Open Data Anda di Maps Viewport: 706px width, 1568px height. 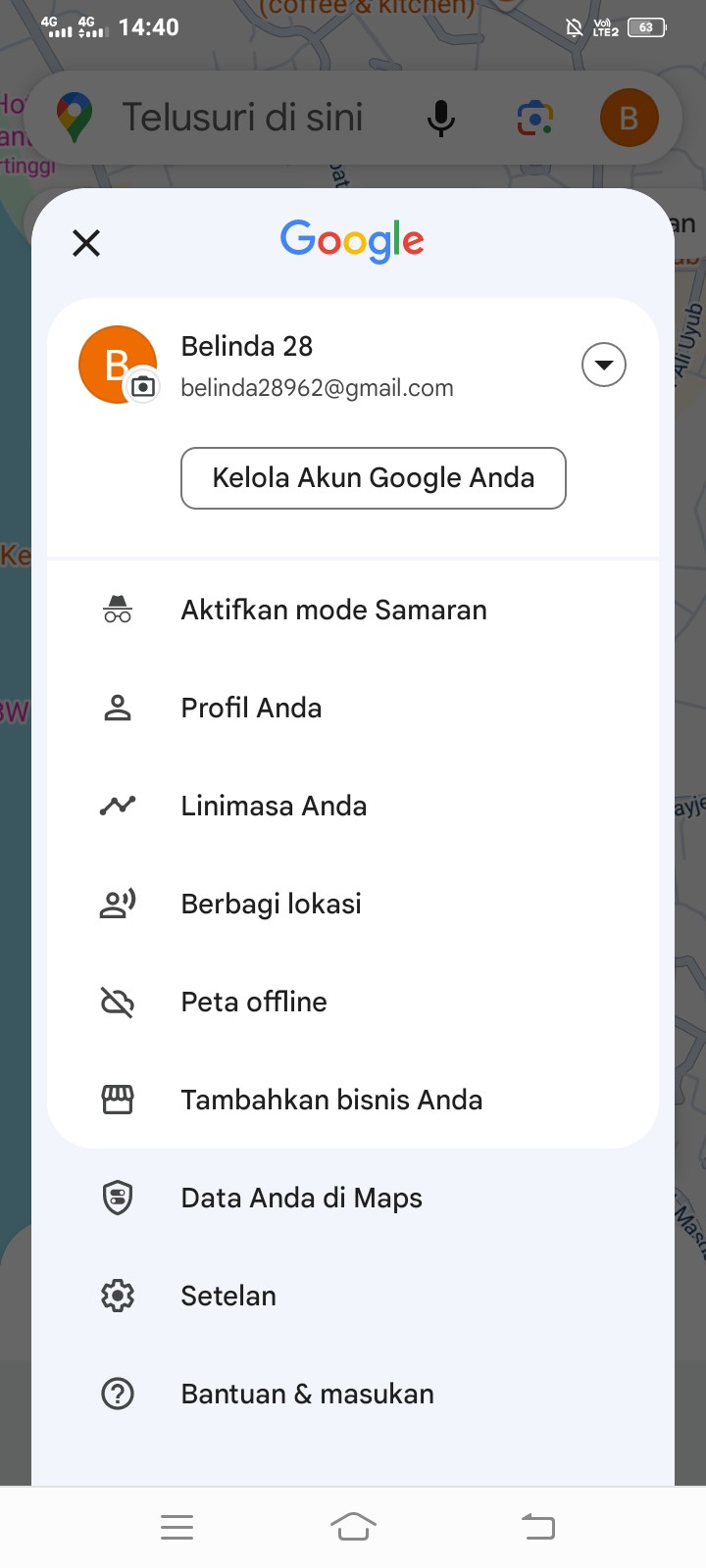(353, 1198)
